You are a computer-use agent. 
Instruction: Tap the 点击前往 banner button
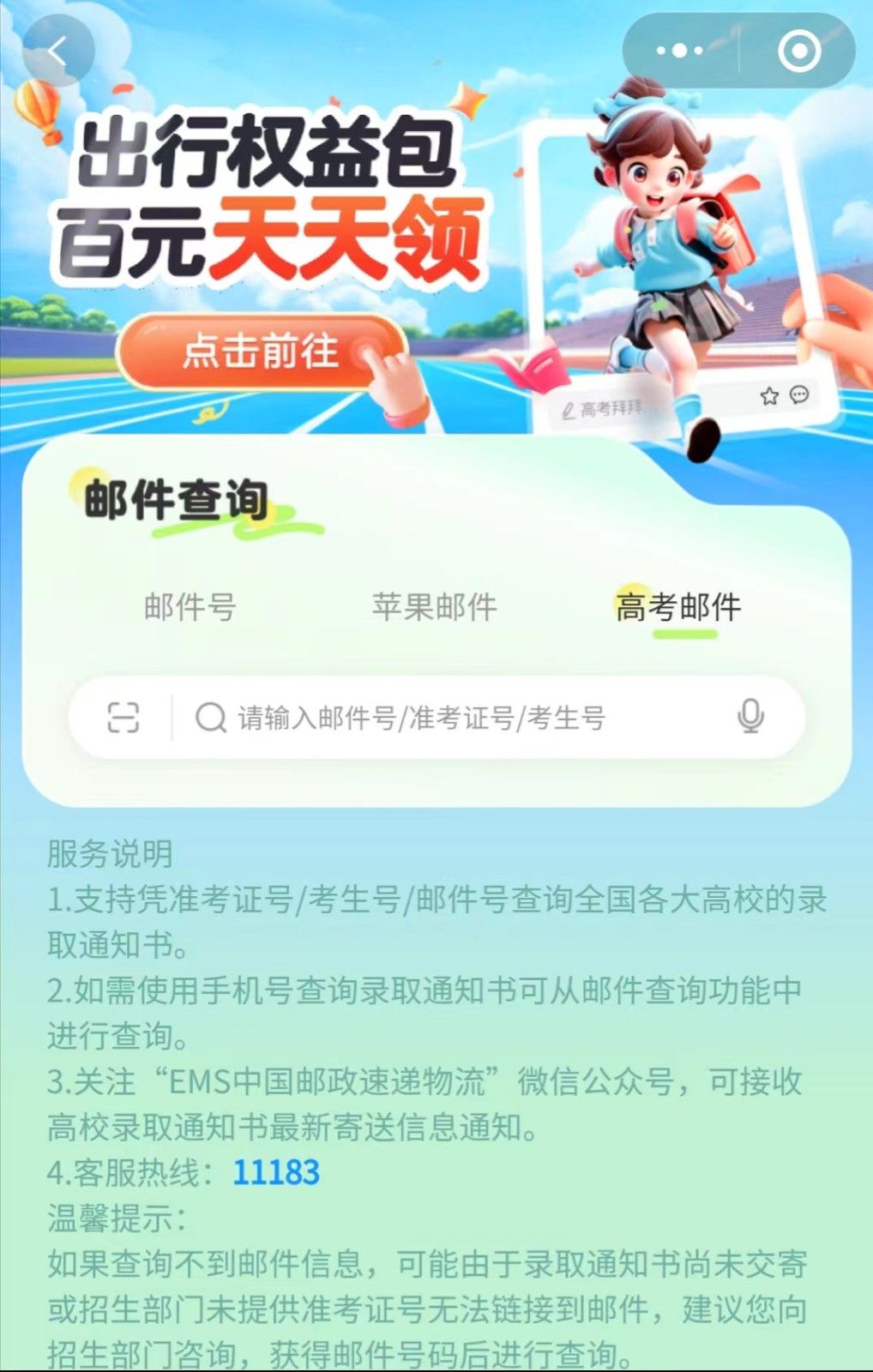(x=261, y=352)
